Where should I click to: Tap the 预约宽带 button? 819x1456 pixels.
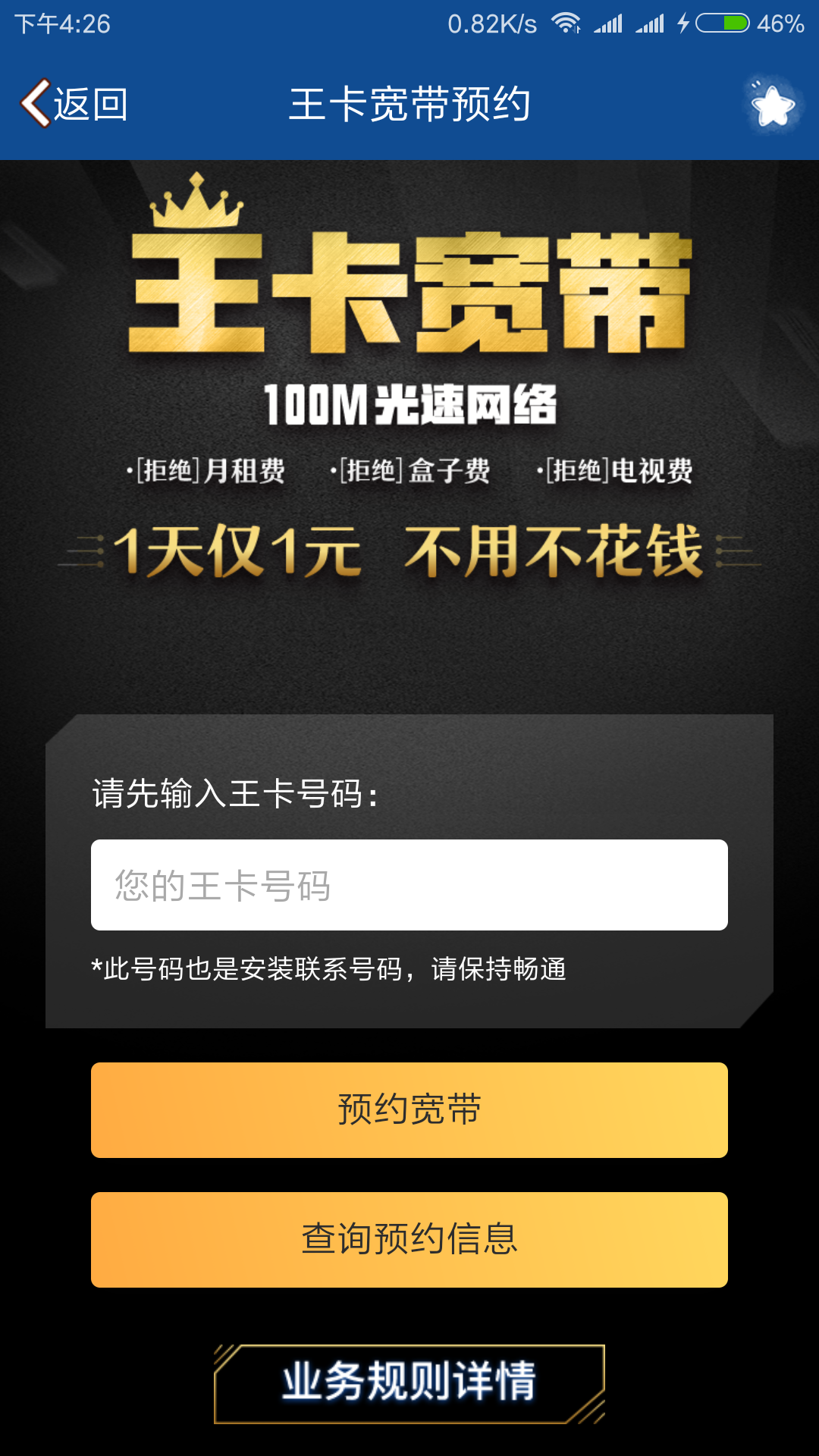pos(409,1110)
